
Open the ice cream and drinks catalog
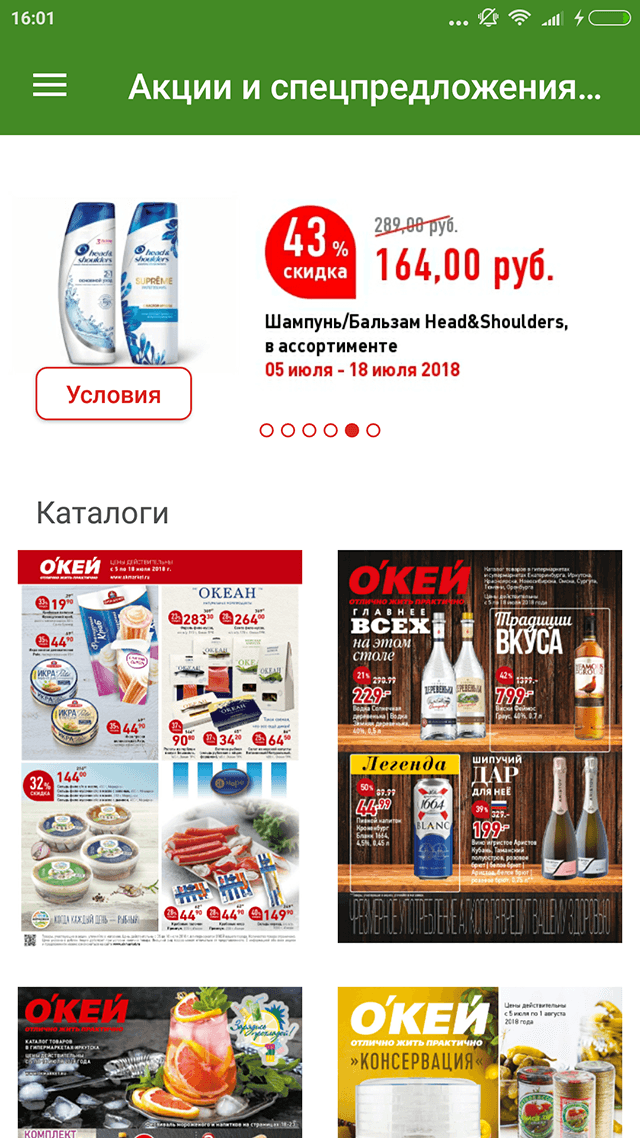[160, 1062]
